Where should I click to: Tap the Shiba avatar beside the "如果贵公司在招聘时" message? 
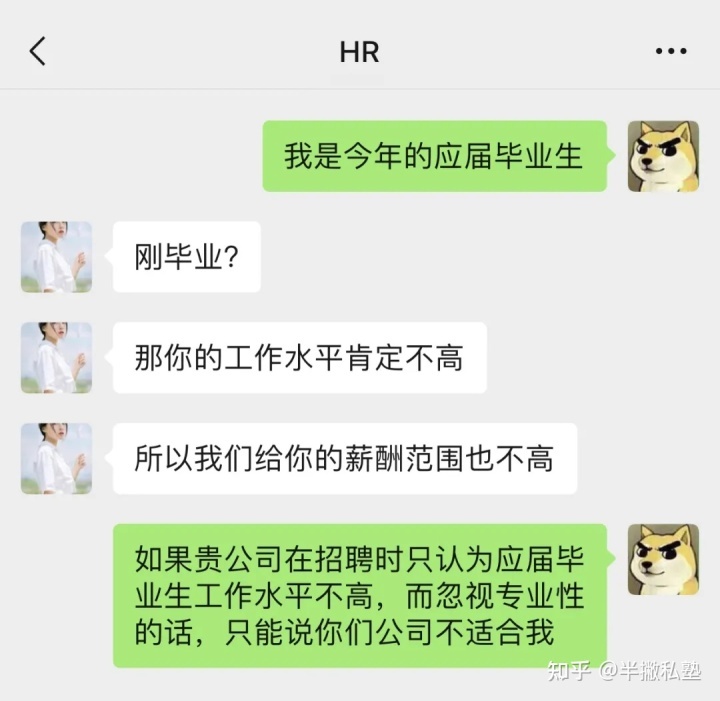point(662,559)
